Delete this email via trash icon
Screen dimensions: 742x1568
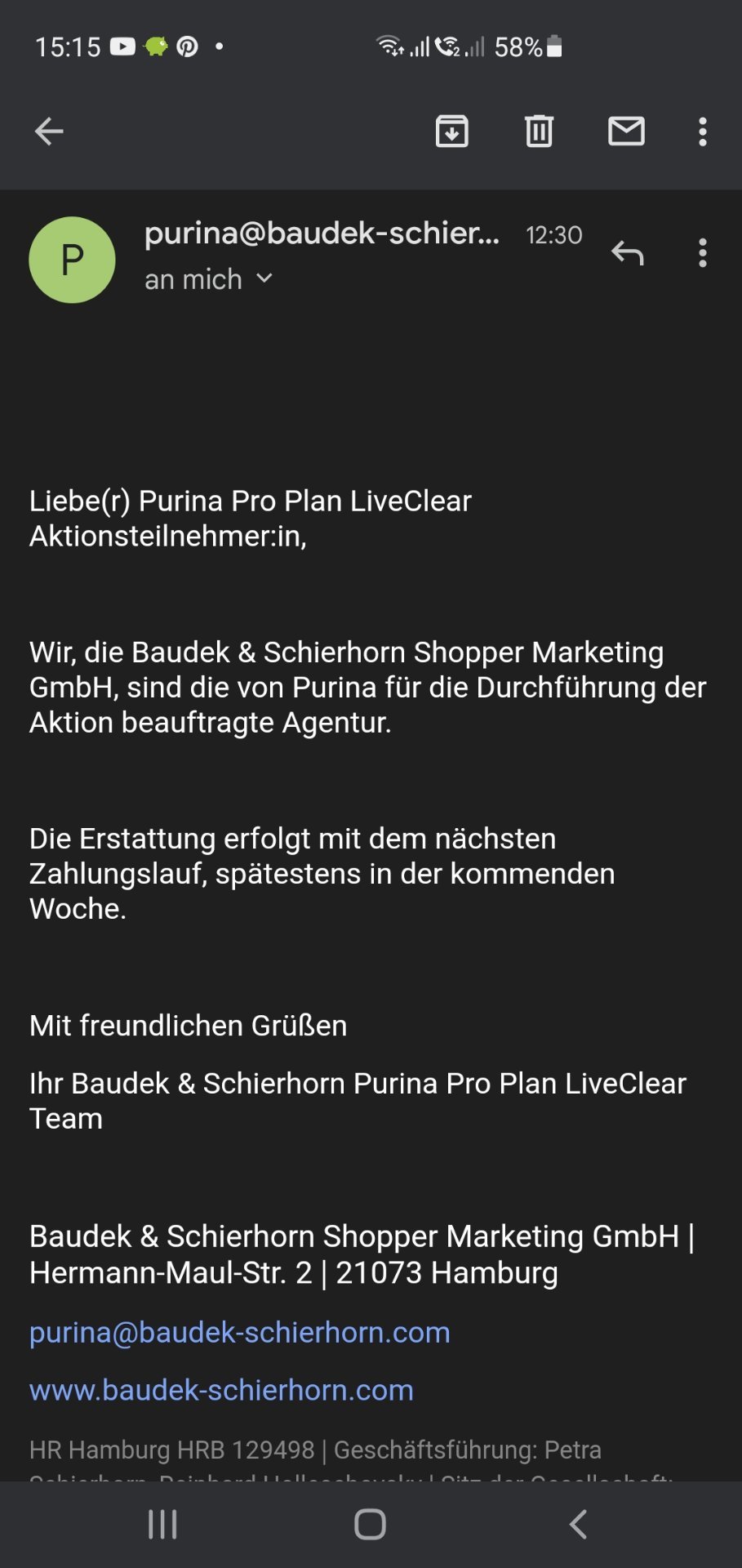point(539,131)
